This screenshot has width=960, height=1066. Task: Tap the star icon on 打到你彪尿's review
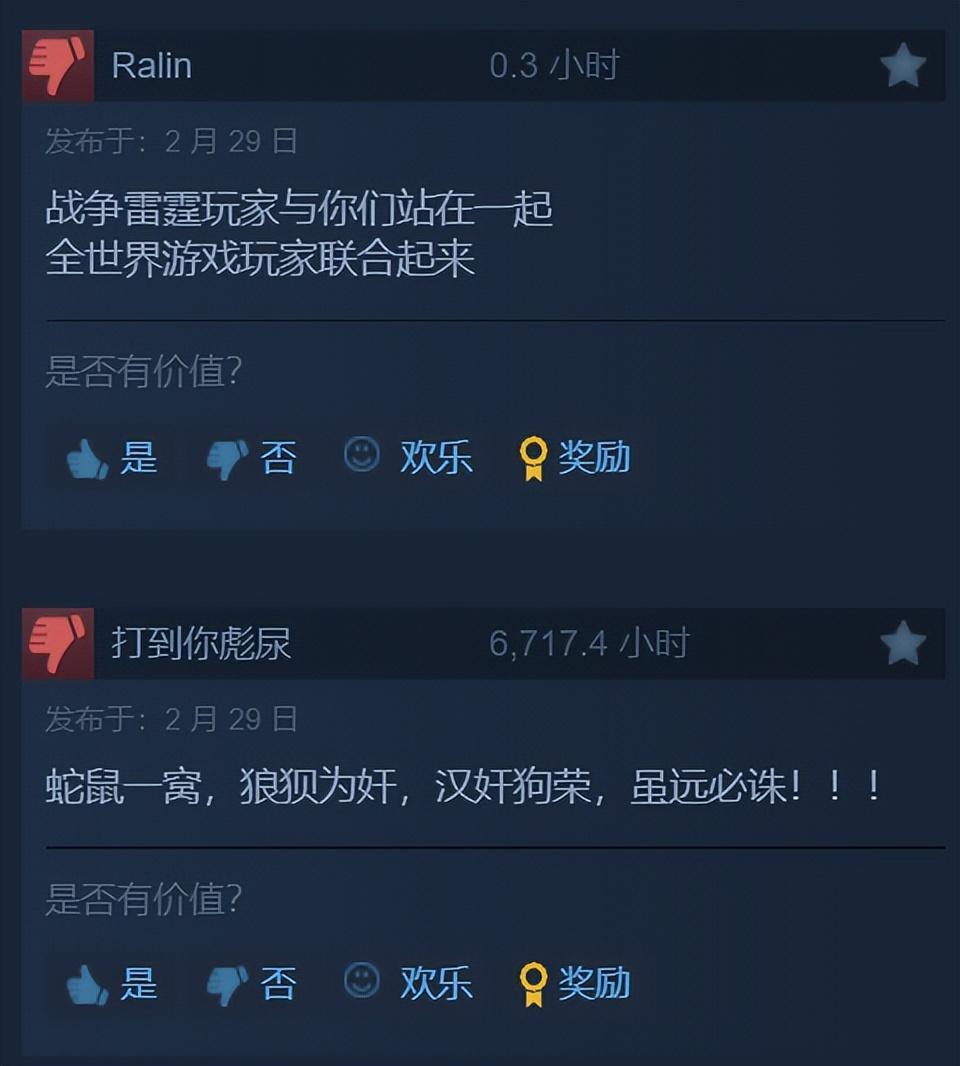tap(902, 643)
